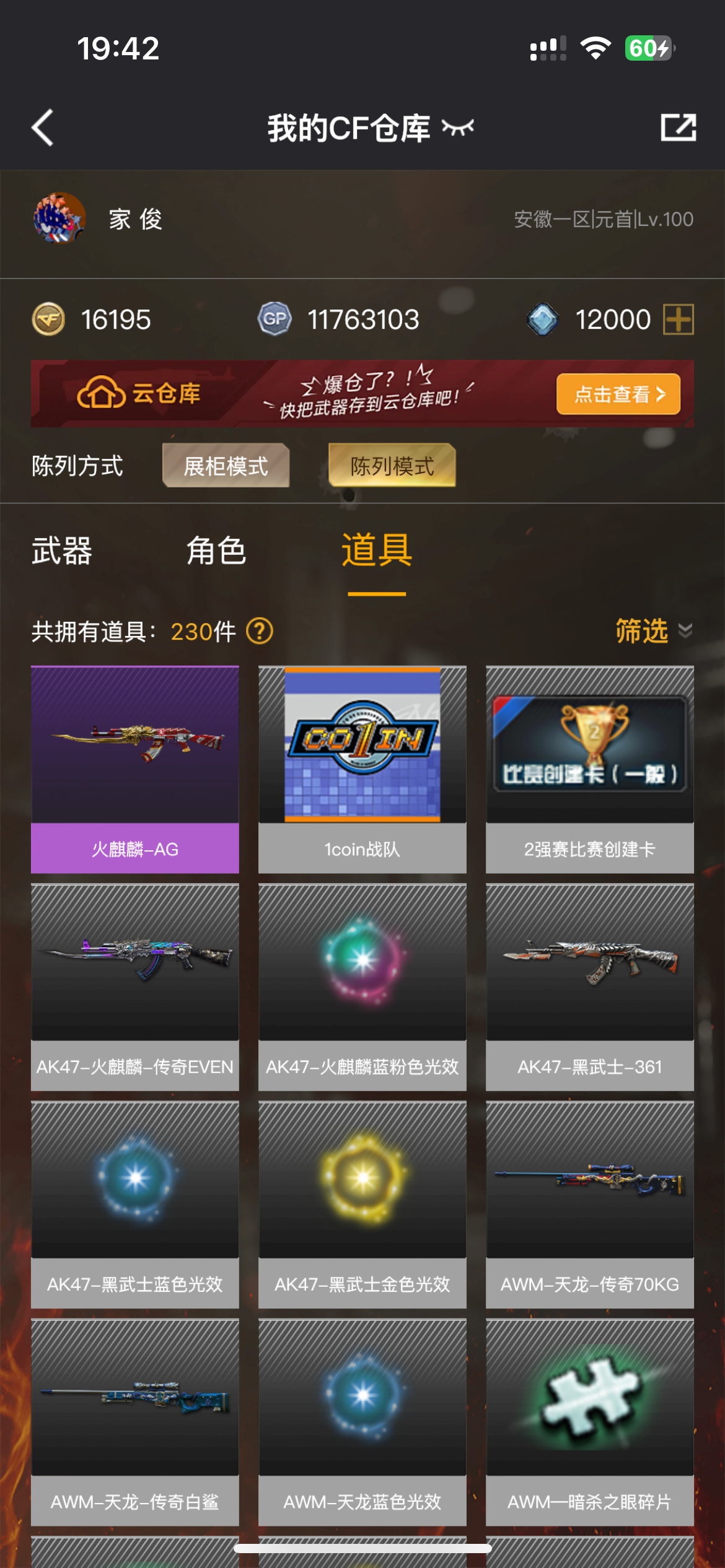Image resolution: width=725 pixels, height=1568 pixels.
Task: Open the AK47-火麒麟-传奇EVEN item
Action: [x=135, y=987]
